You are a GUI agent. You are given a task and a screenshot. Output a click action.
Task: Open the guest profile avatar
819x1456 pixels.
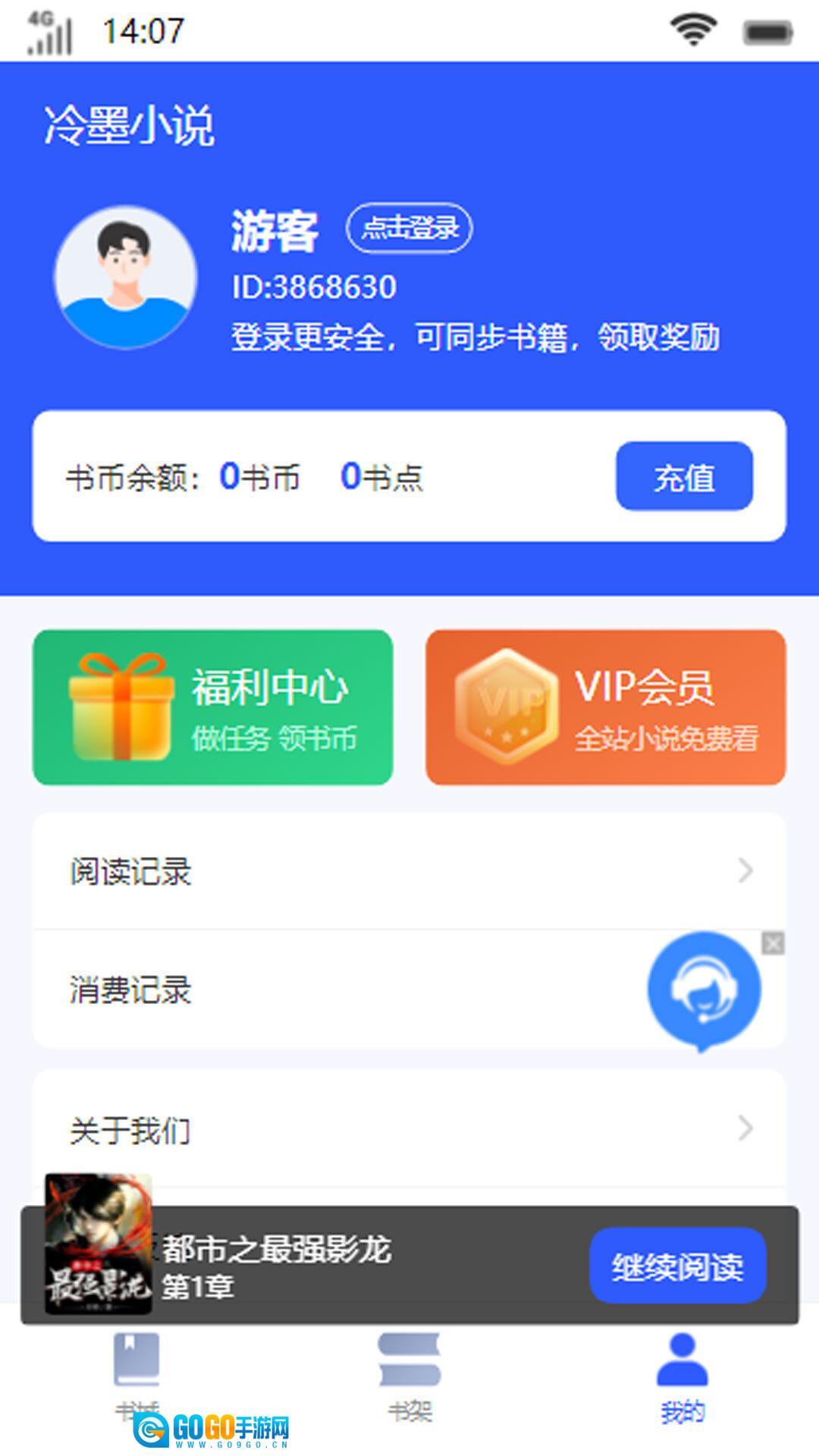[x=126, y=278]
